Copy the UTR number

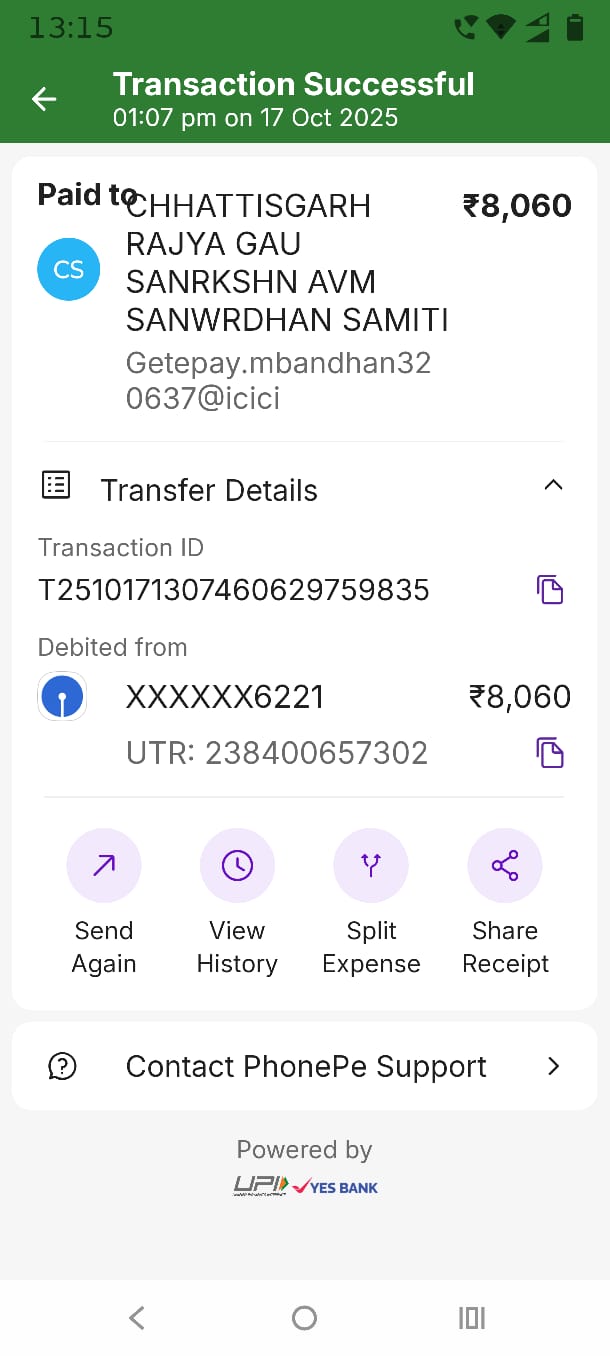click(550, 752)
